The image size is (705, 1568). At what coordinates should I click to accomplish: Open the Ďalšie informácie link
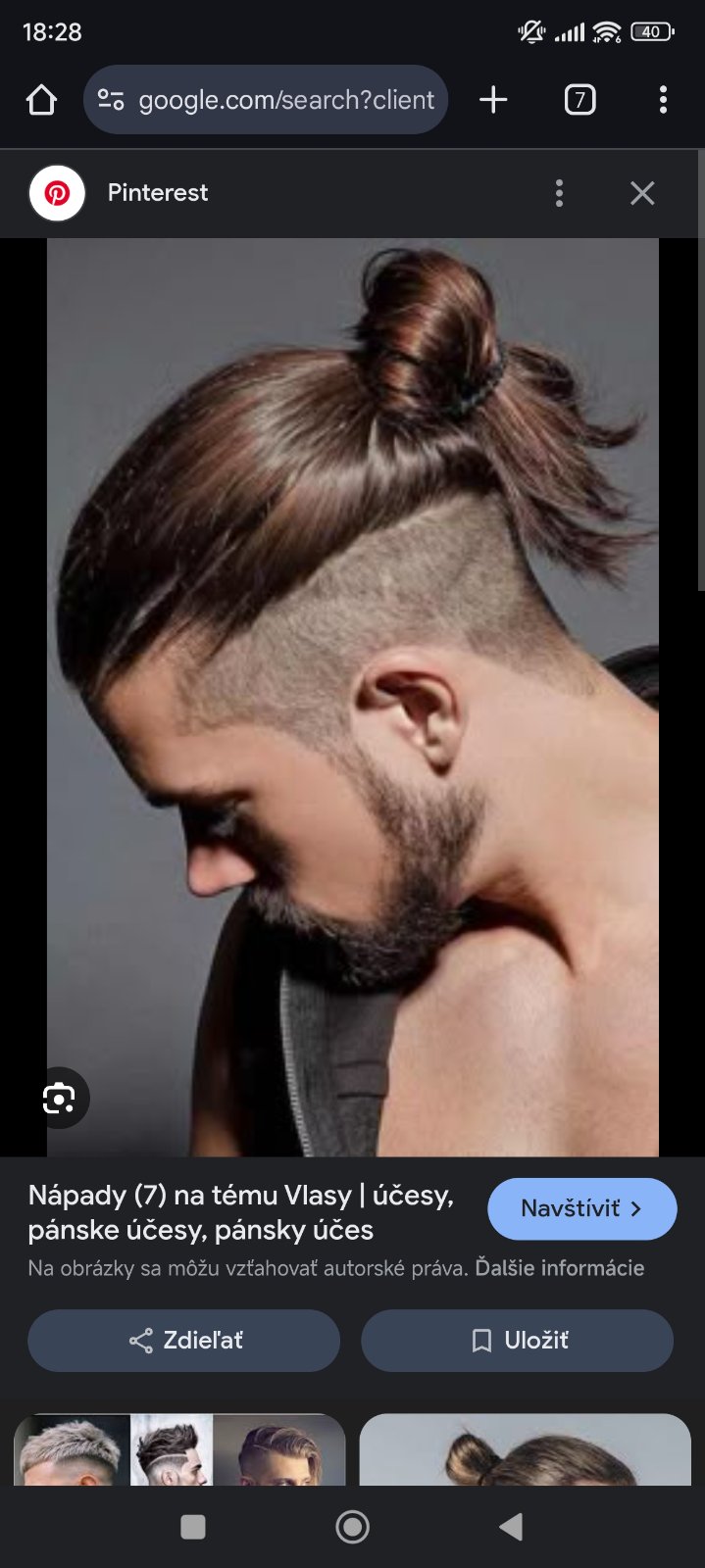pos(559,1268)
